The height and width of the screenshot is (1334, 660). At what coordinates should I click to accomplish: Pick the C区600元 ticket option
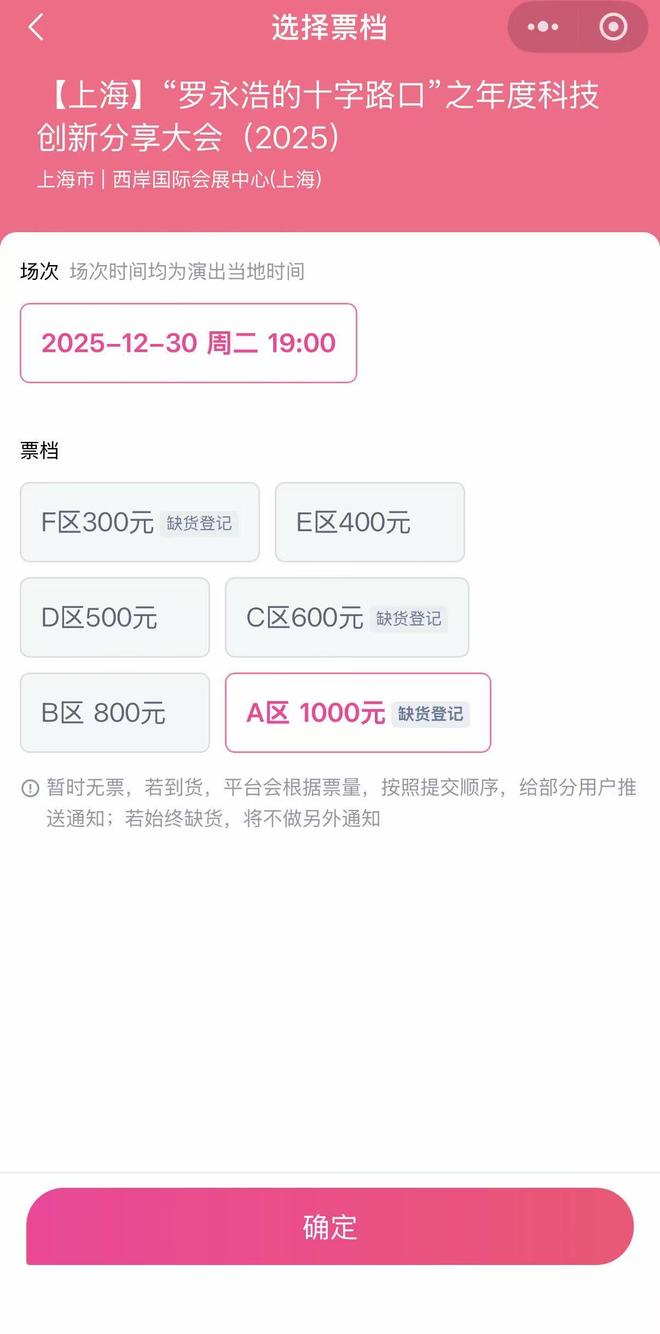[x=346, y=617]
